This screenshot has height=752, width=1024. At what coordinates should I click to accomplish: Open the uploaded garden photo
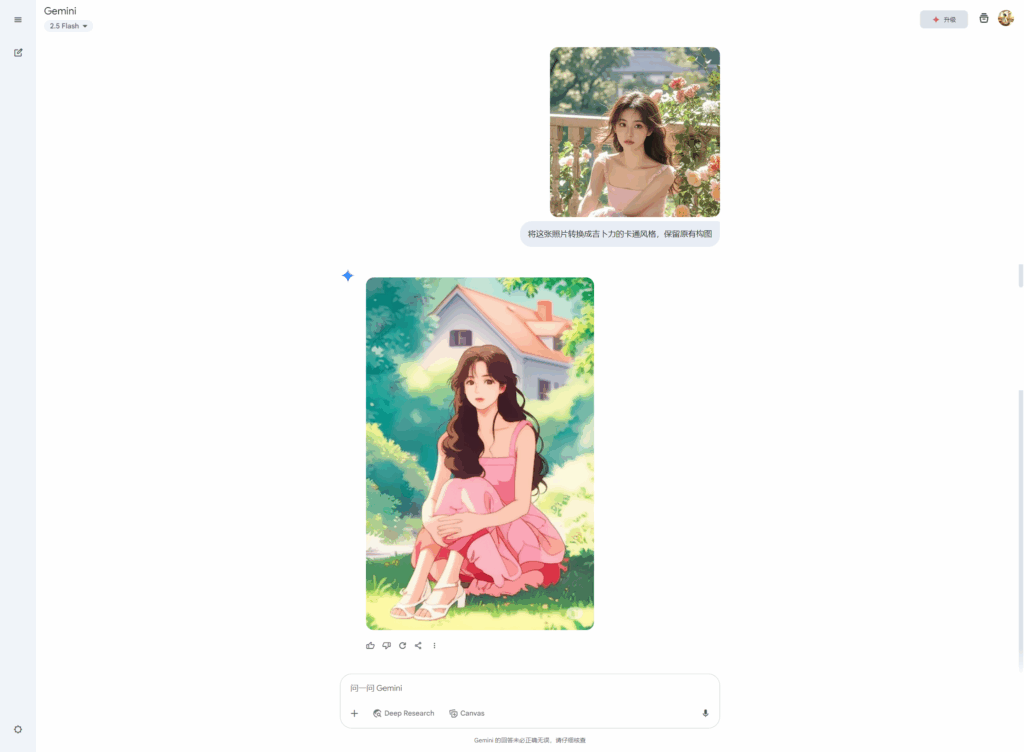pos(634,132)
